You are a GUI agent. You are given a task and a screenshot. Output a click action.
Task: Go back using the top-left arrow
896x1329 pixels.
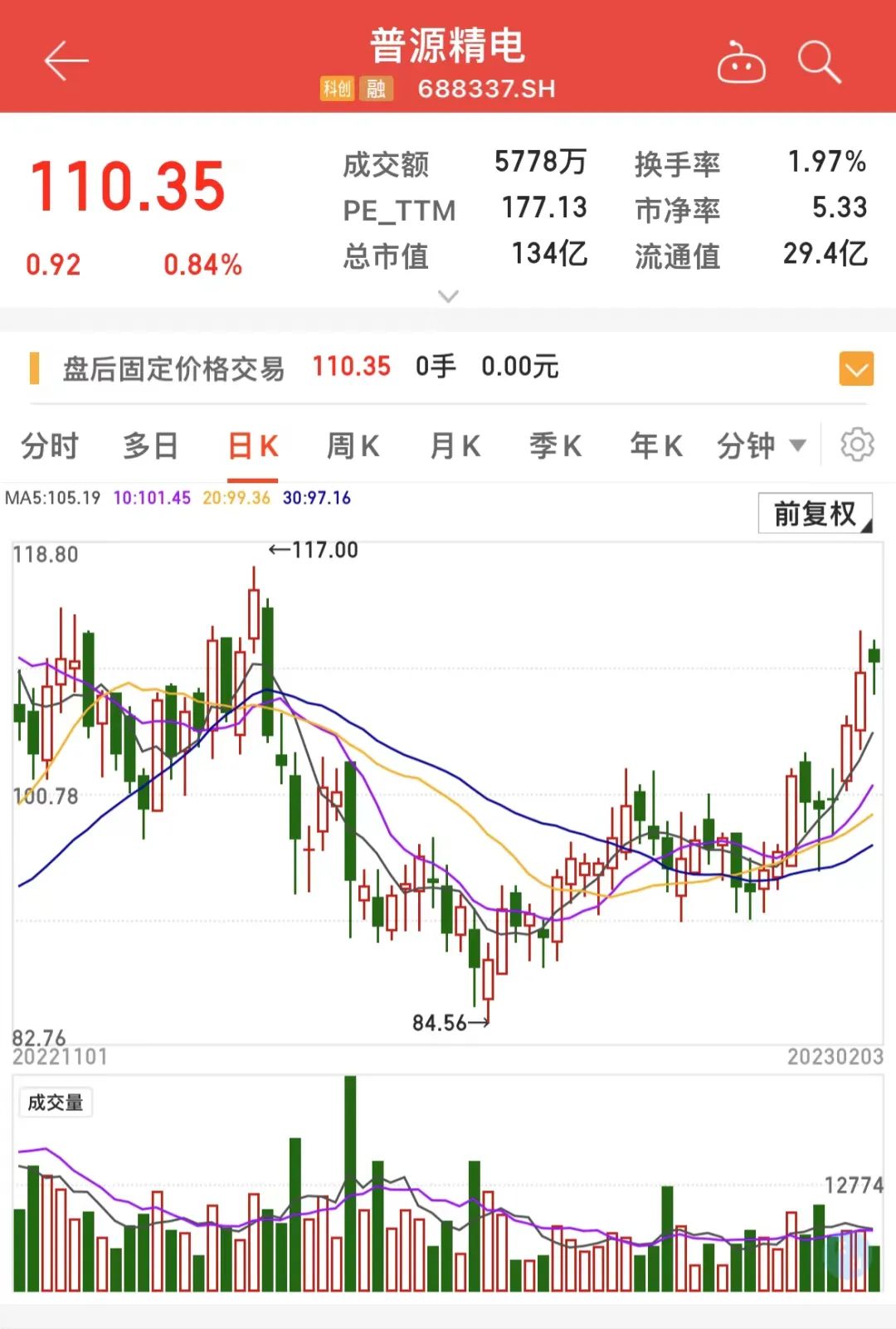[x=66, y=61]
